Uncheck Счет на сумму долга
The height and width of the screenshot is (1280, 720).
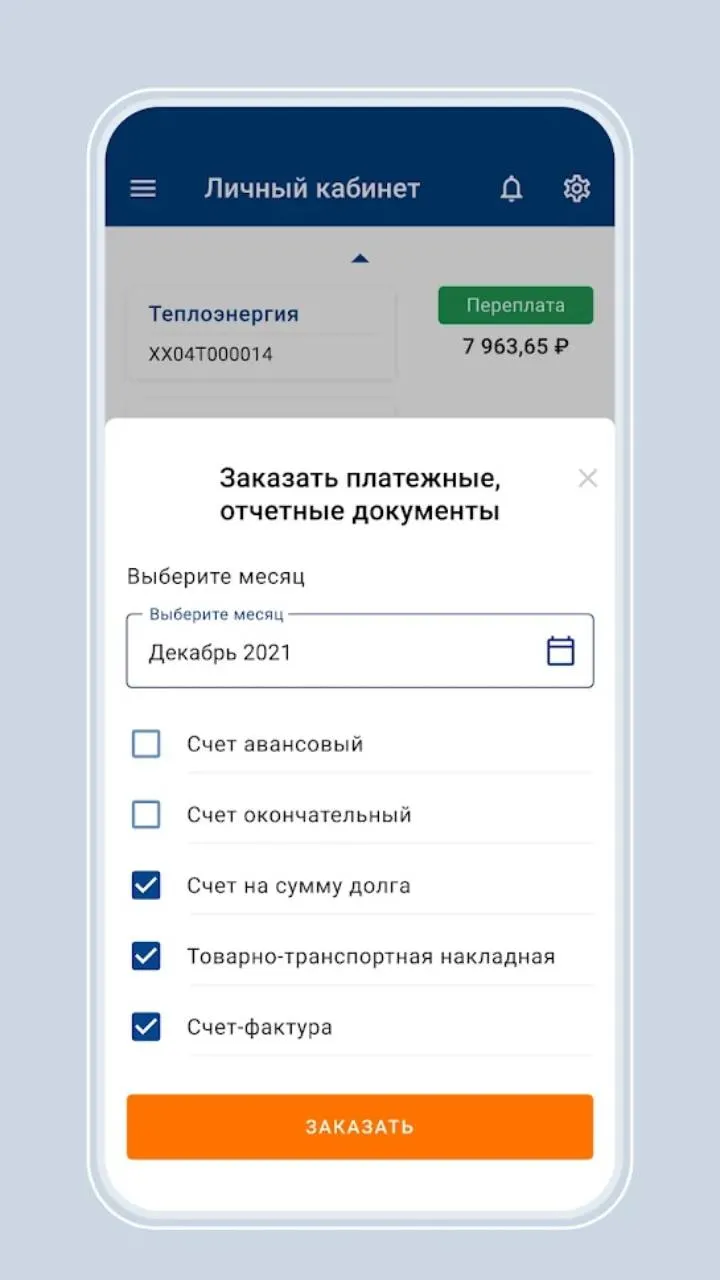point(146,886)
